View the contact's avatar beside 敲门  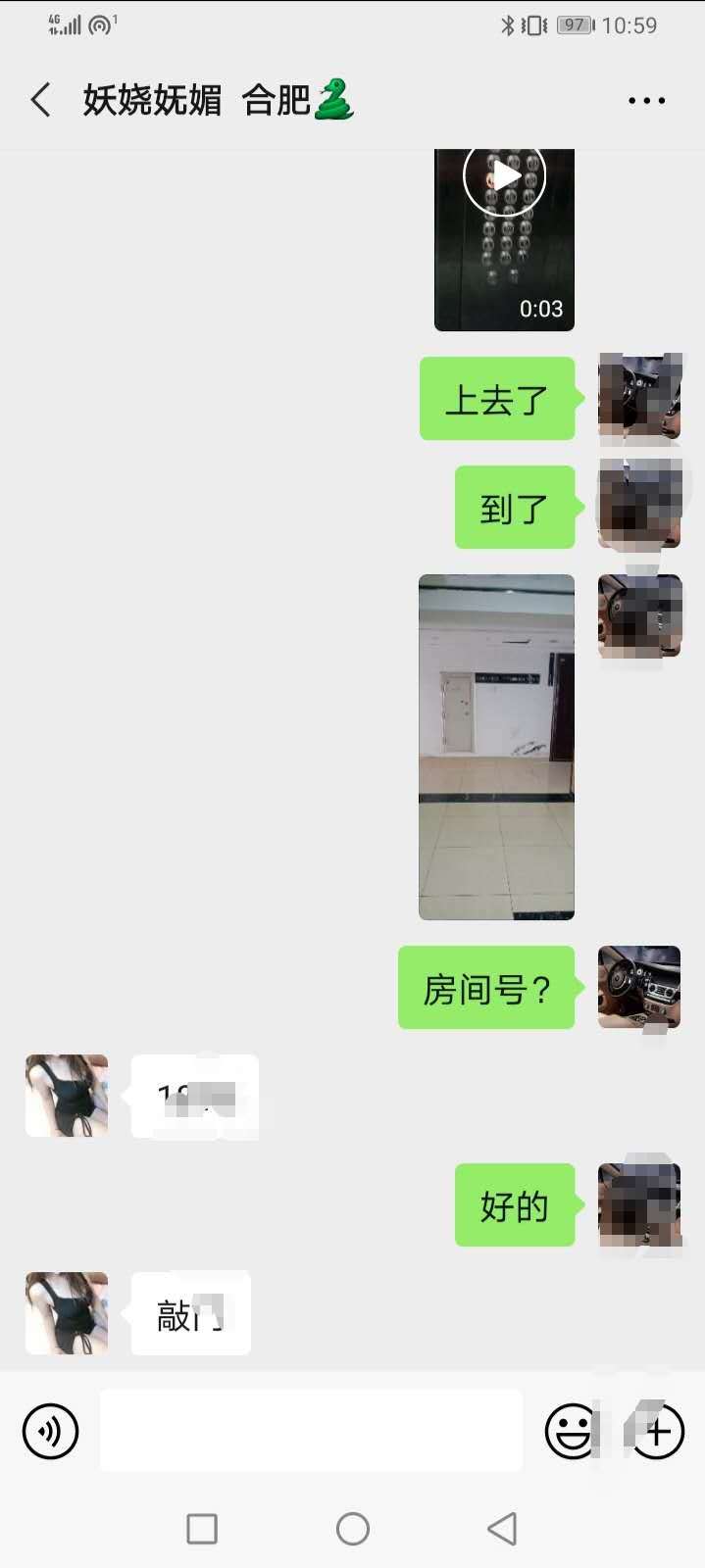coord(67,1313)
